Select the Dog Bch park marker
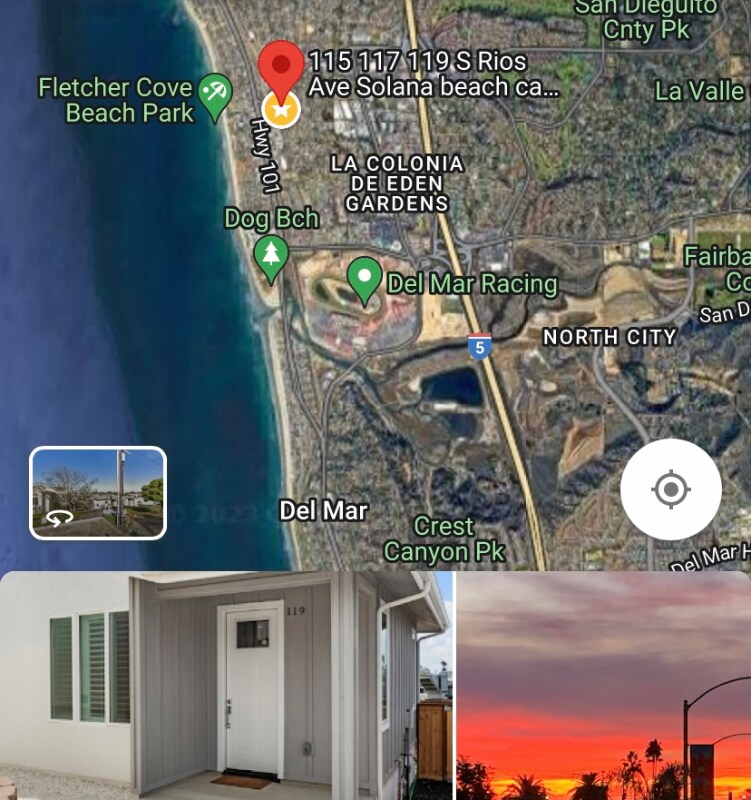Viewport: 751px width, 800px height. [270, 256]
